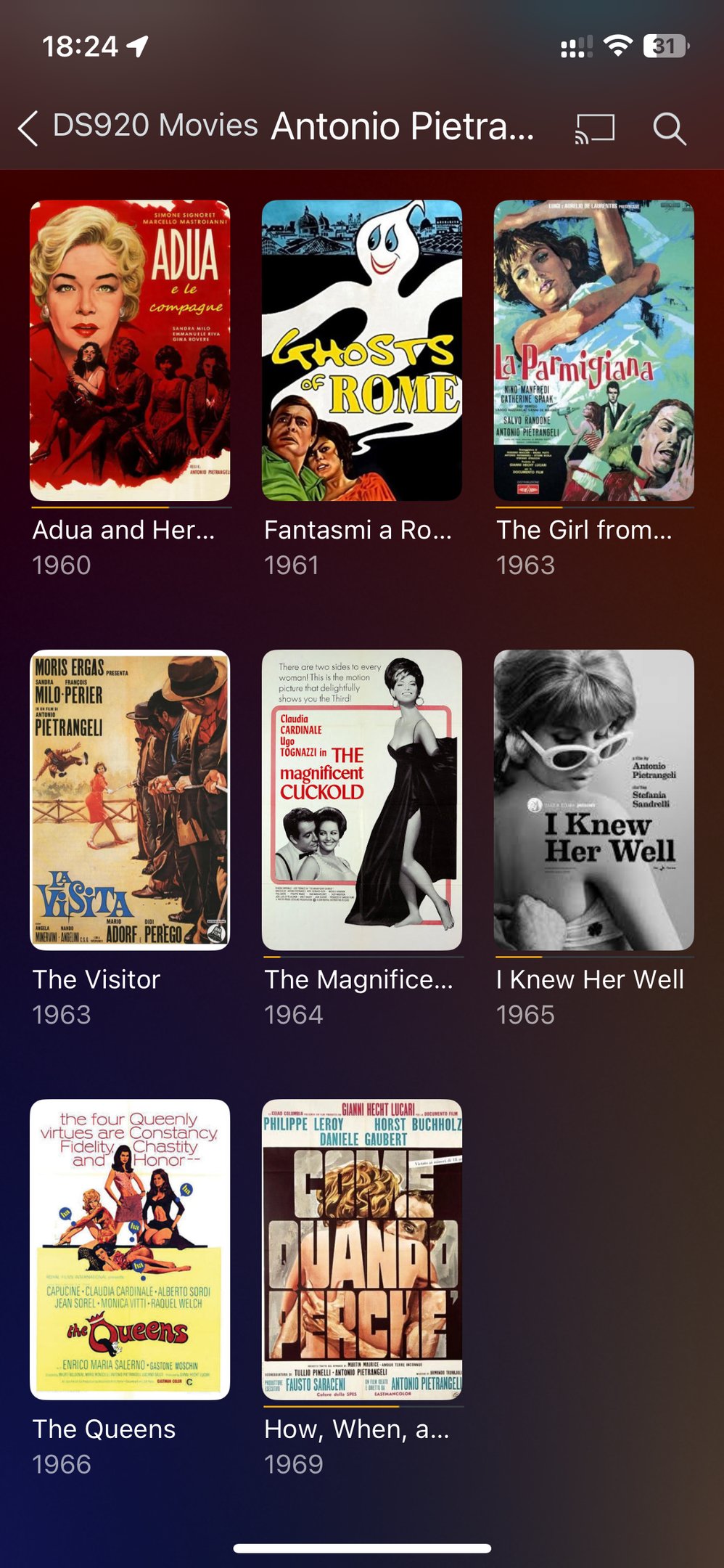724x1568 pixels.
Task: Open The Visitor movie tile
Action: (130, 800)
